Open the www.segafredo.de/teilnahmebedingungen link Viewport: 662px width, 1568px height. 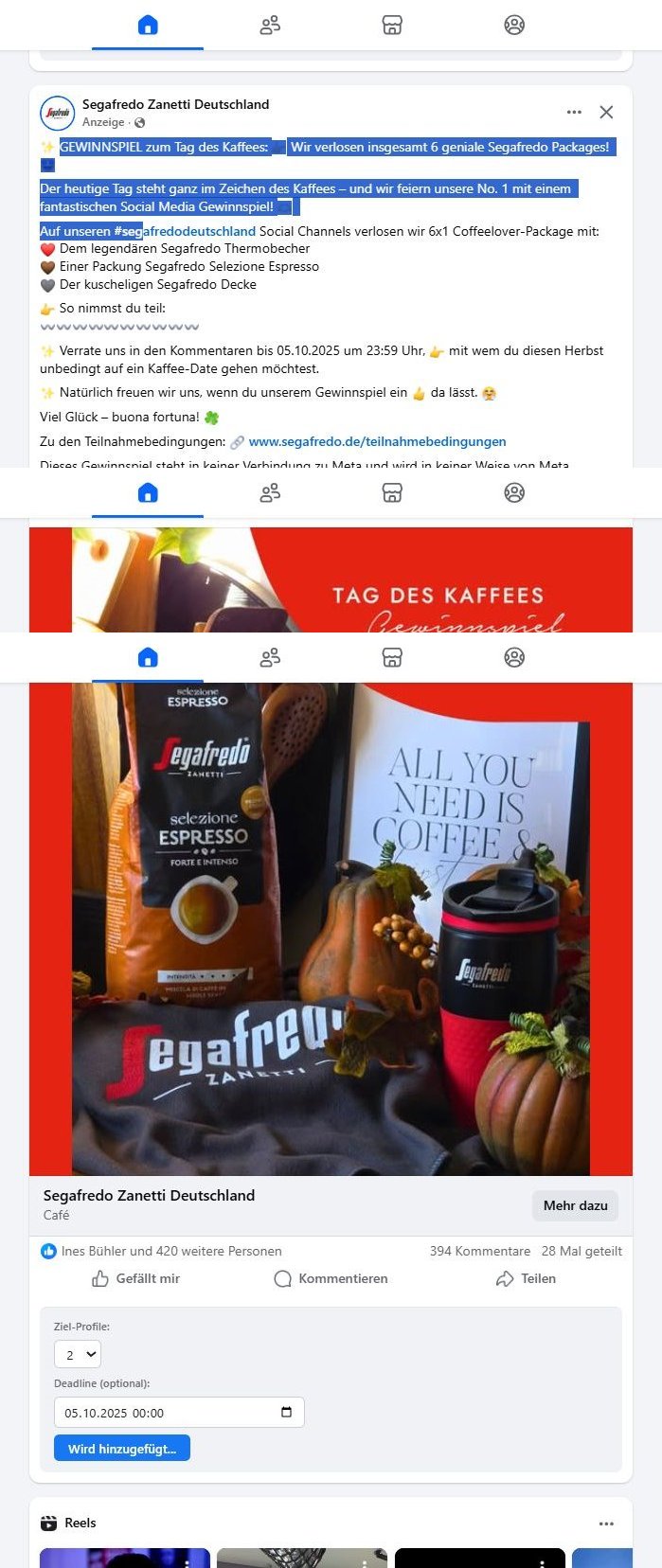tap(377, 441)
